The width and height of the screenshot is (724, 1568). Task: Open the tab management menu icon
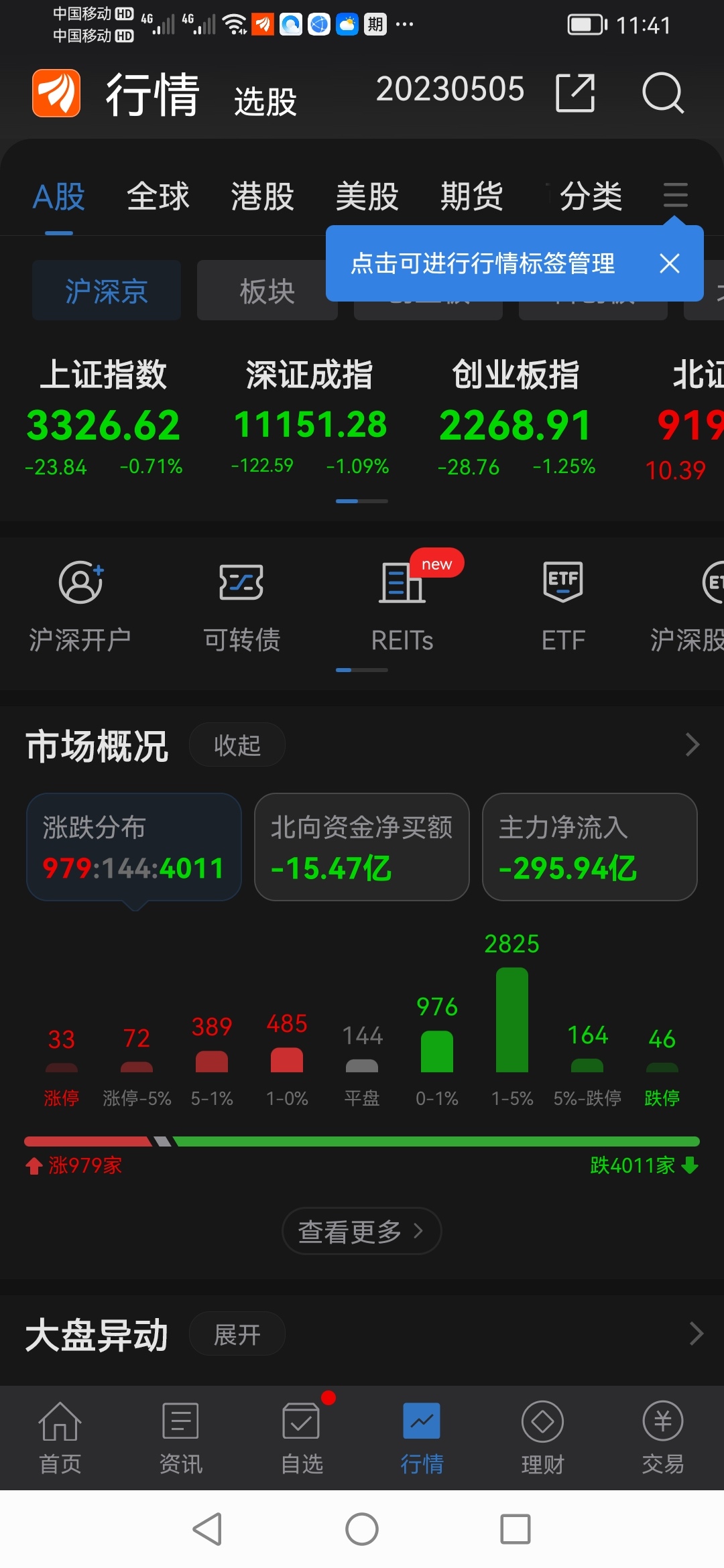675,195
